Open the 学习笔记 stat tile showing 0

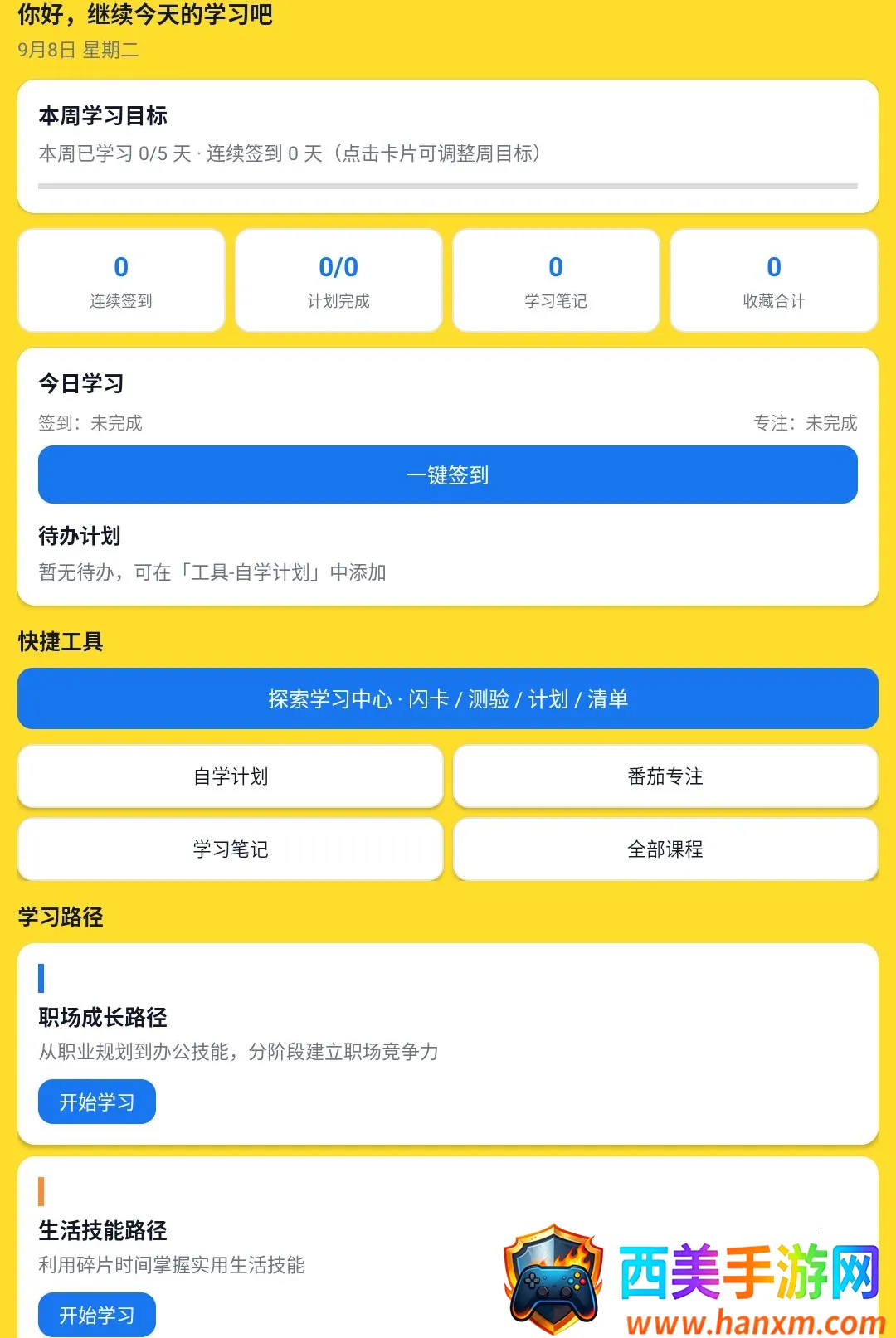[x=556, y=280]
